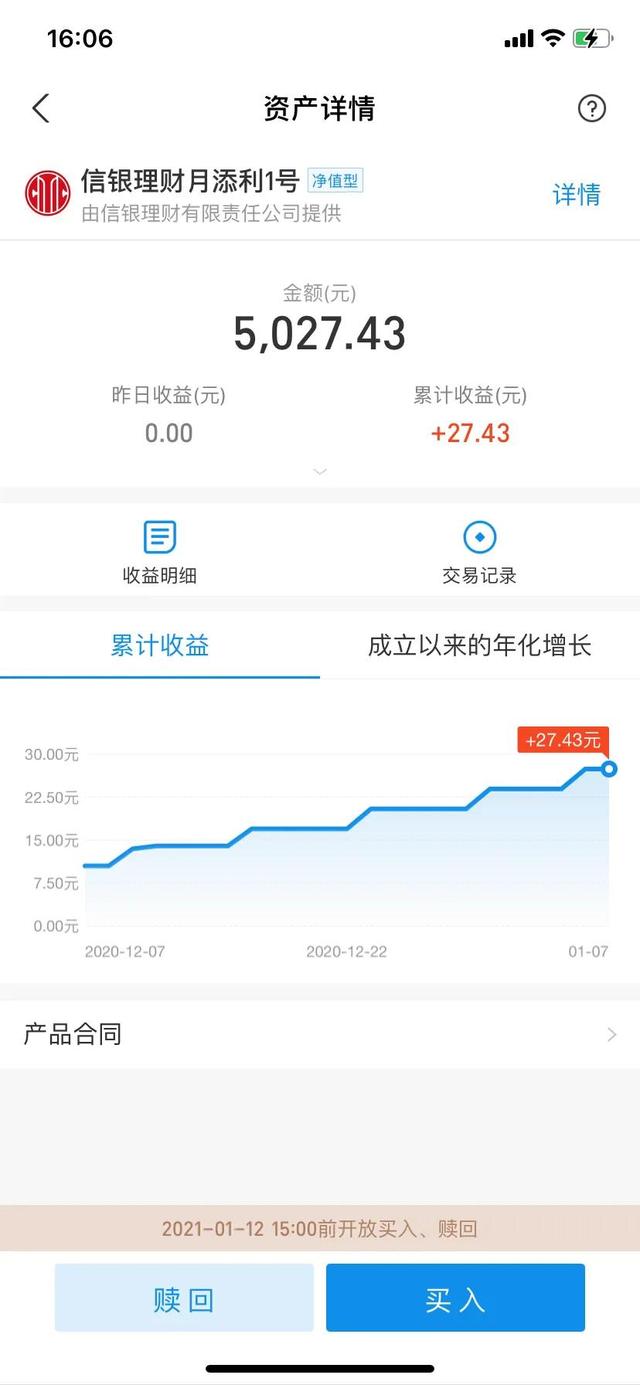Switch to 成立以来的年化增长 tab
640x1385 pixels.
[480, 646]
